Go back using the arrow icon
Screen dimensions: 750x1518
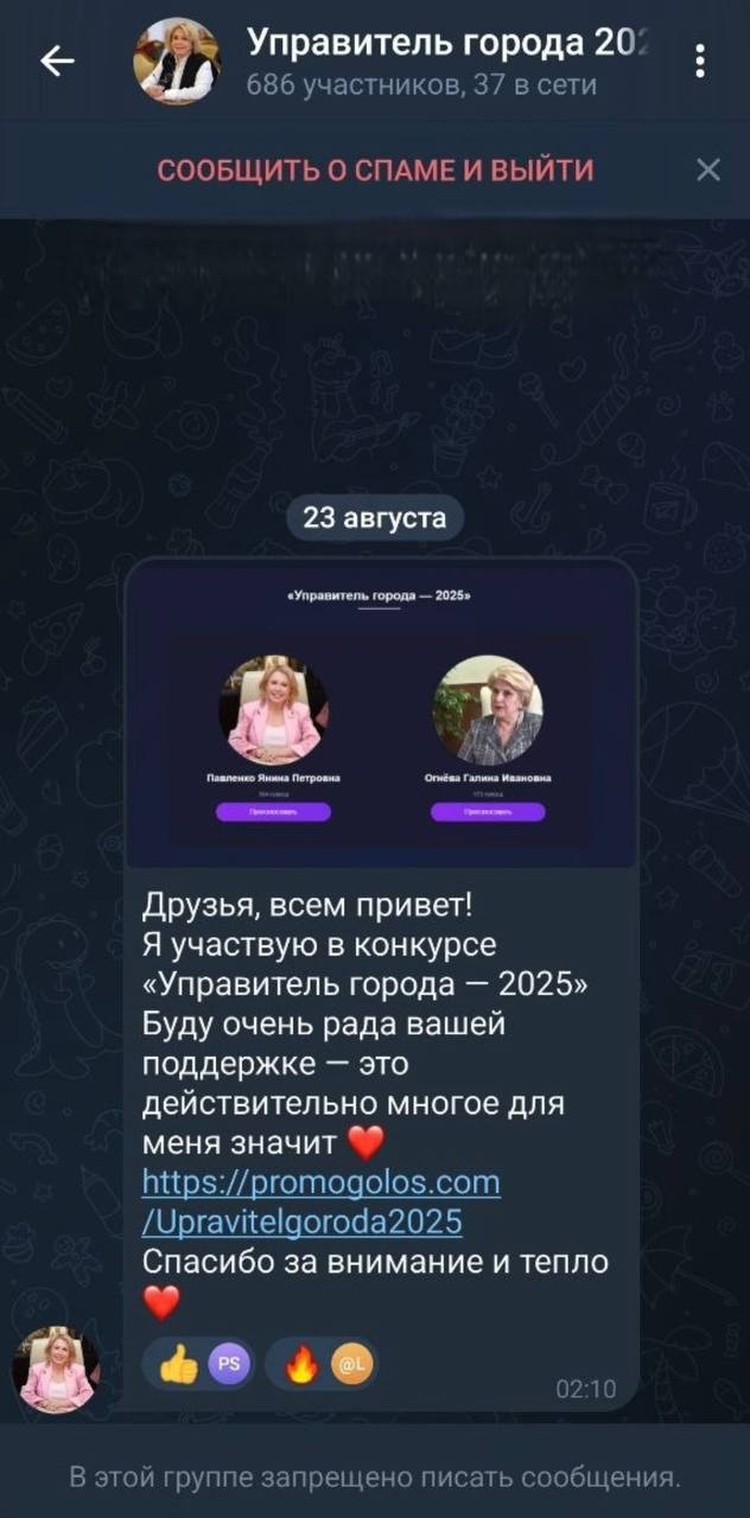[x=57, y=62]
